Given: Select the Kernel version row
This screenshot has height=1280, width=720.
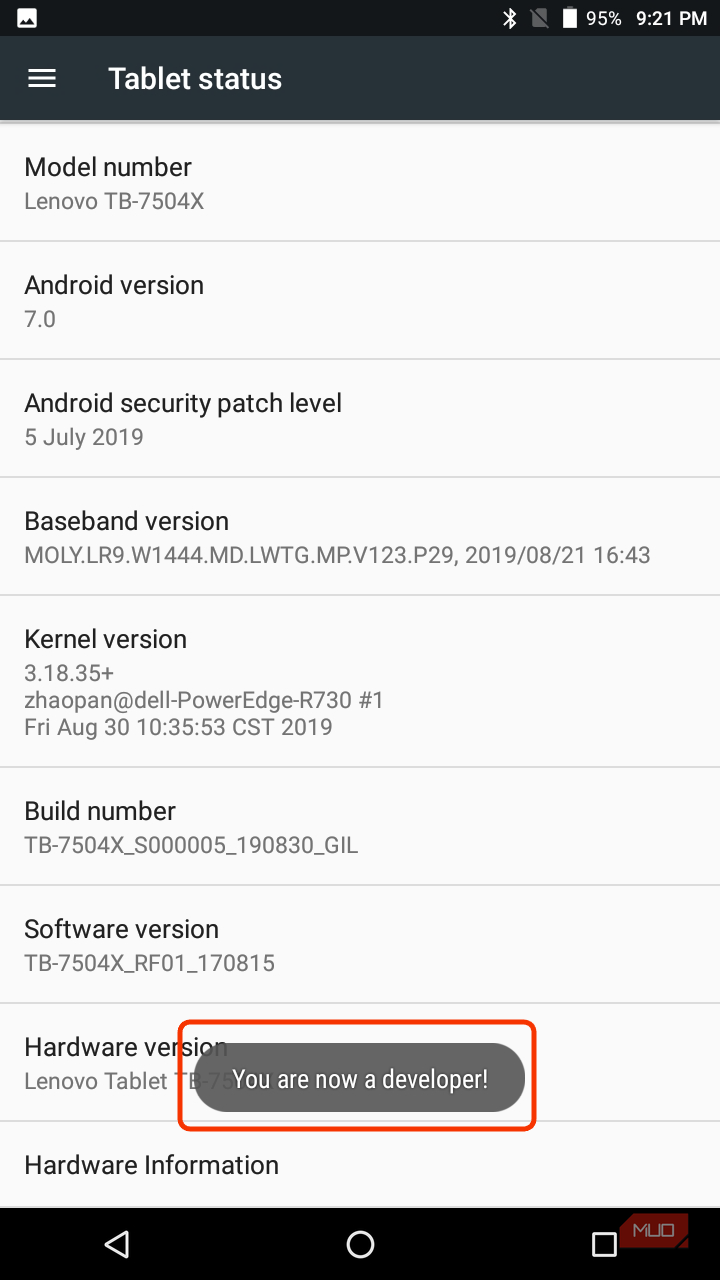Looking at the screenshot, I should [x=360, y=682].
